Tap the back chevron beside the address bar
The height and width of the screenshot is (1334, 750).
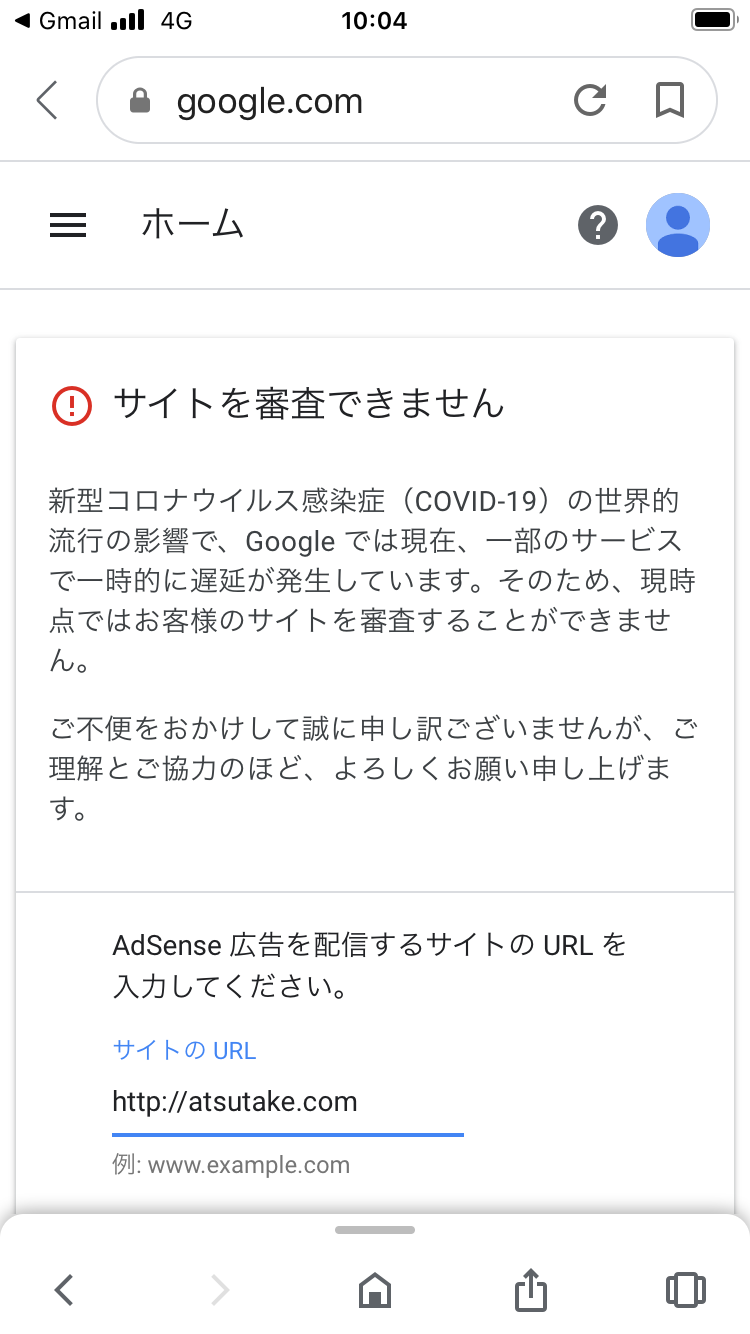47,101
